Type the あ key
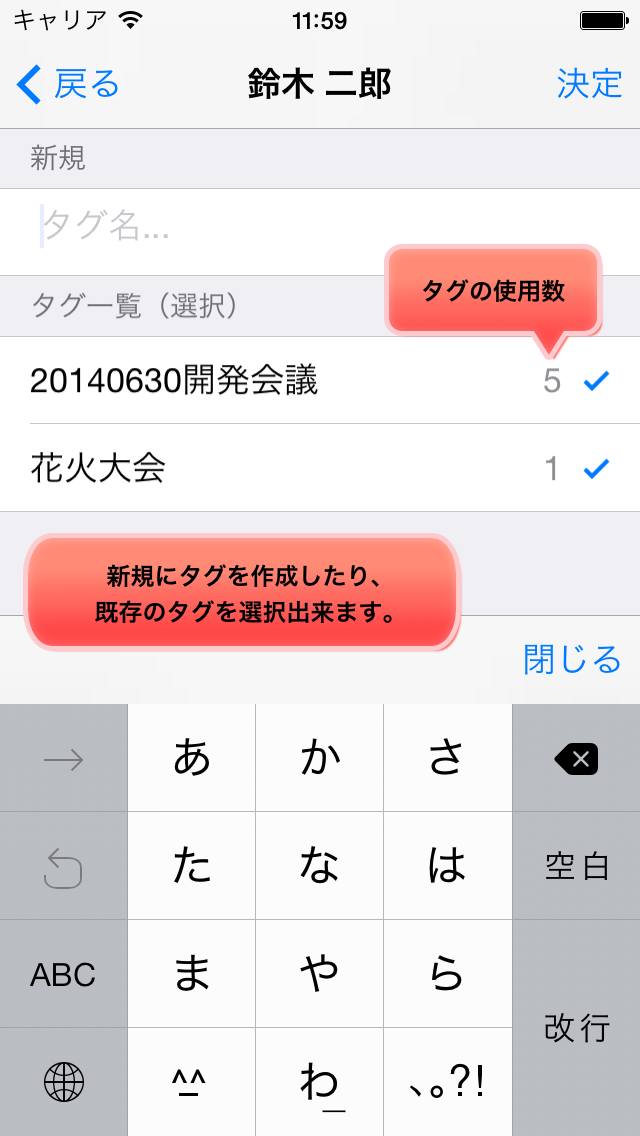 pyautogui.click(x=191, y=759)
